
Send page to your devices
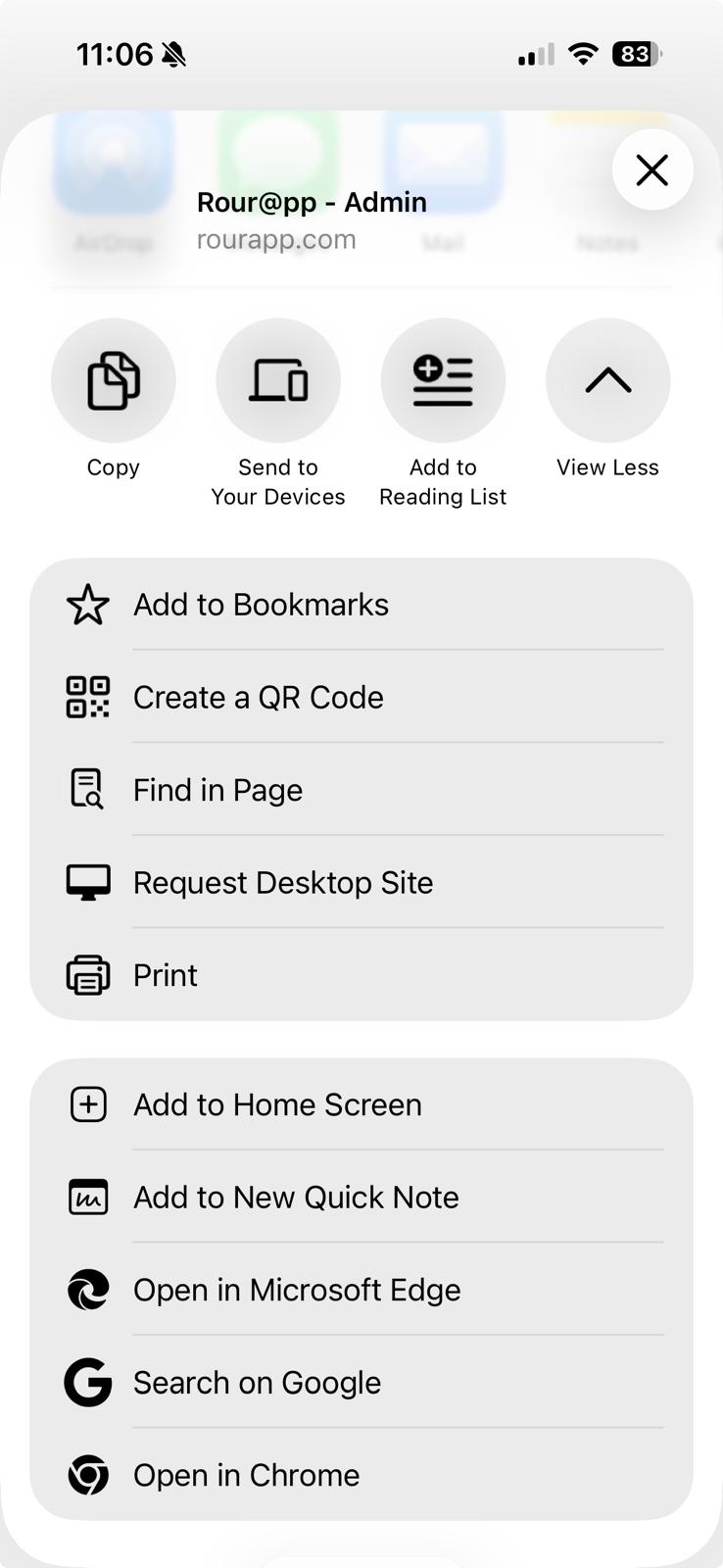click(x=278, y=380)
